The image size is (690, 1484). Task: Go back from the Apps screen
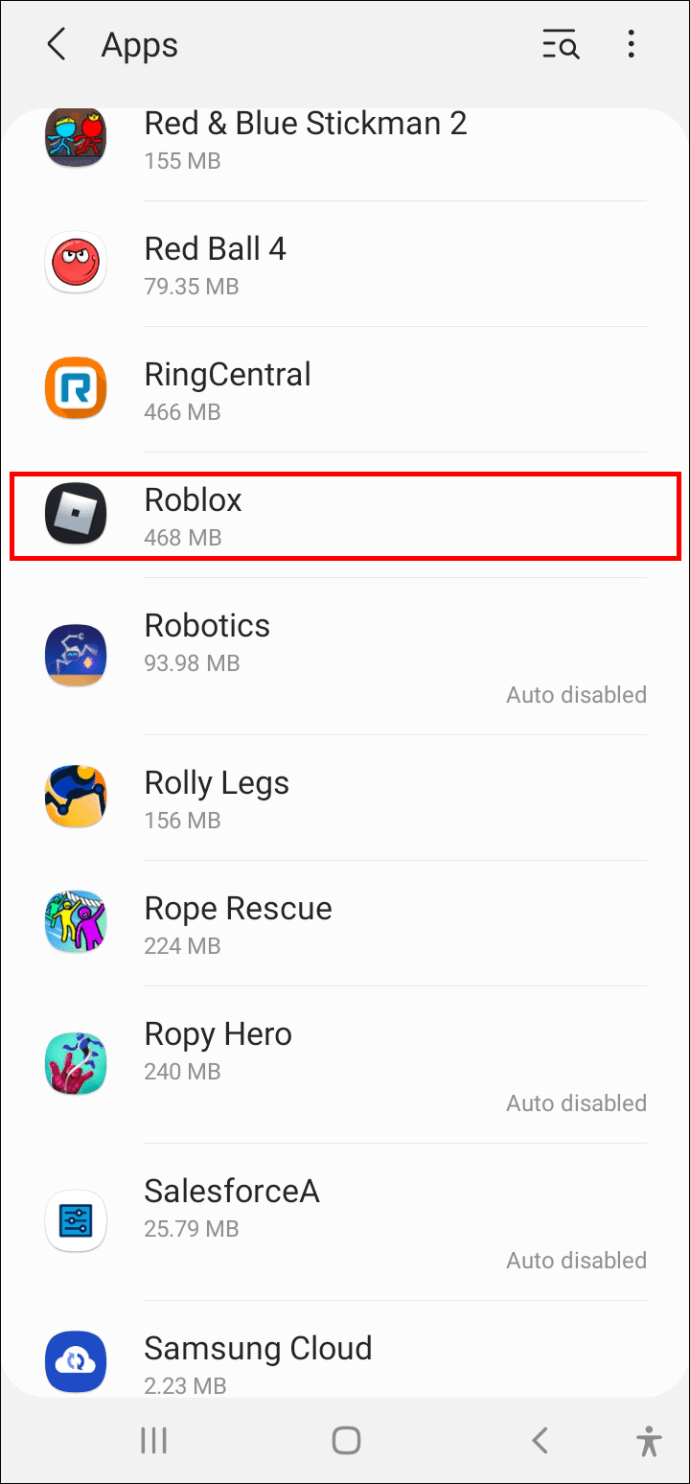pos(57,45)
